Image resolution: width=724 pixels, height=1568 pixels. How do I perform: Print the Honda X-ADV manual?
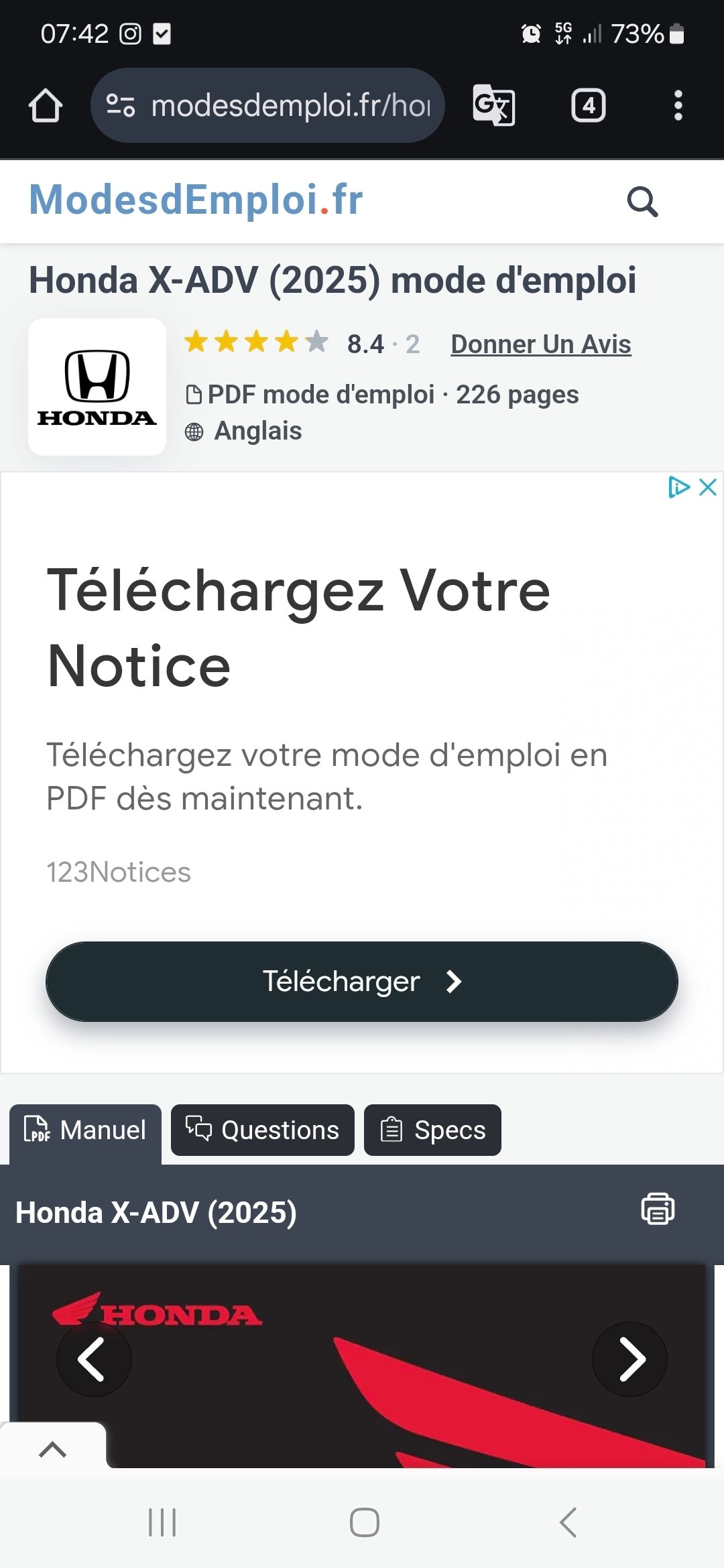pos(658,1209)
